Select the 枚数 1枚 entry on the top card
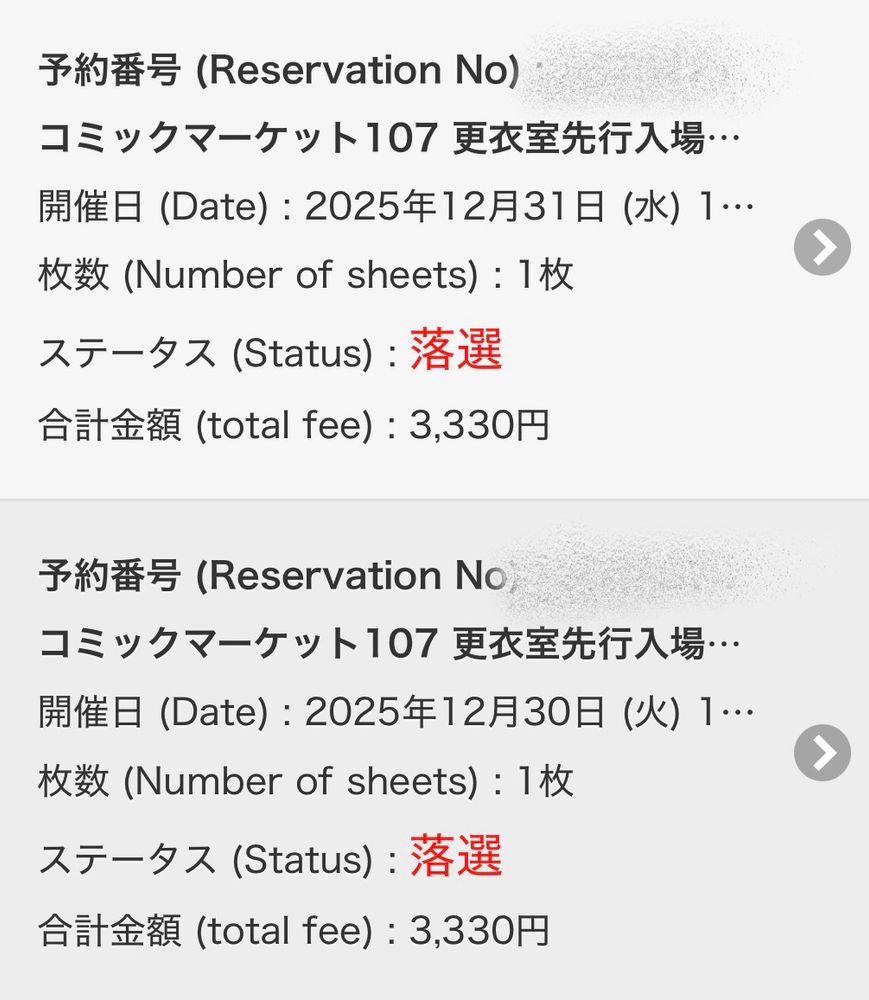The width and height of the screenshot is (869, 1000). (x=305, y=275)
